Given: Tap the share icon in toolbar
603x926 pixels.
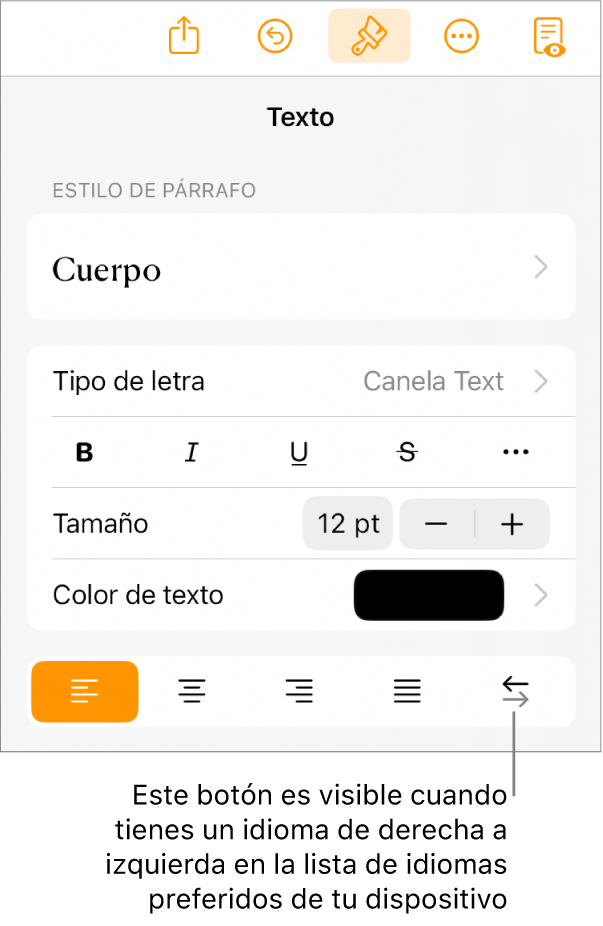Looking at the screenshot, I should 184,37.
